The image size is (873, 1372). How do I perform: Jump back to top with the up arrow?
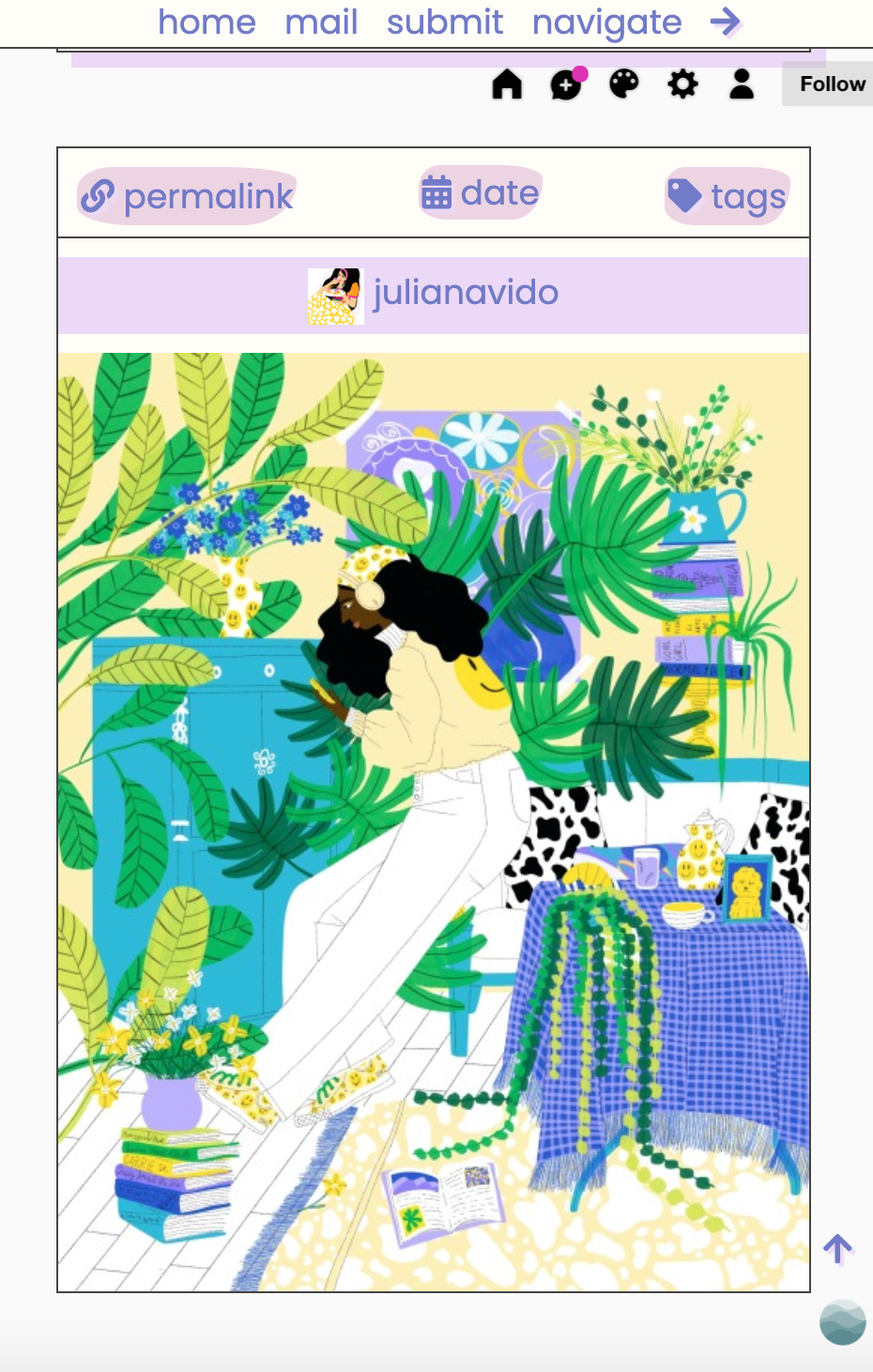[837, 1249]
